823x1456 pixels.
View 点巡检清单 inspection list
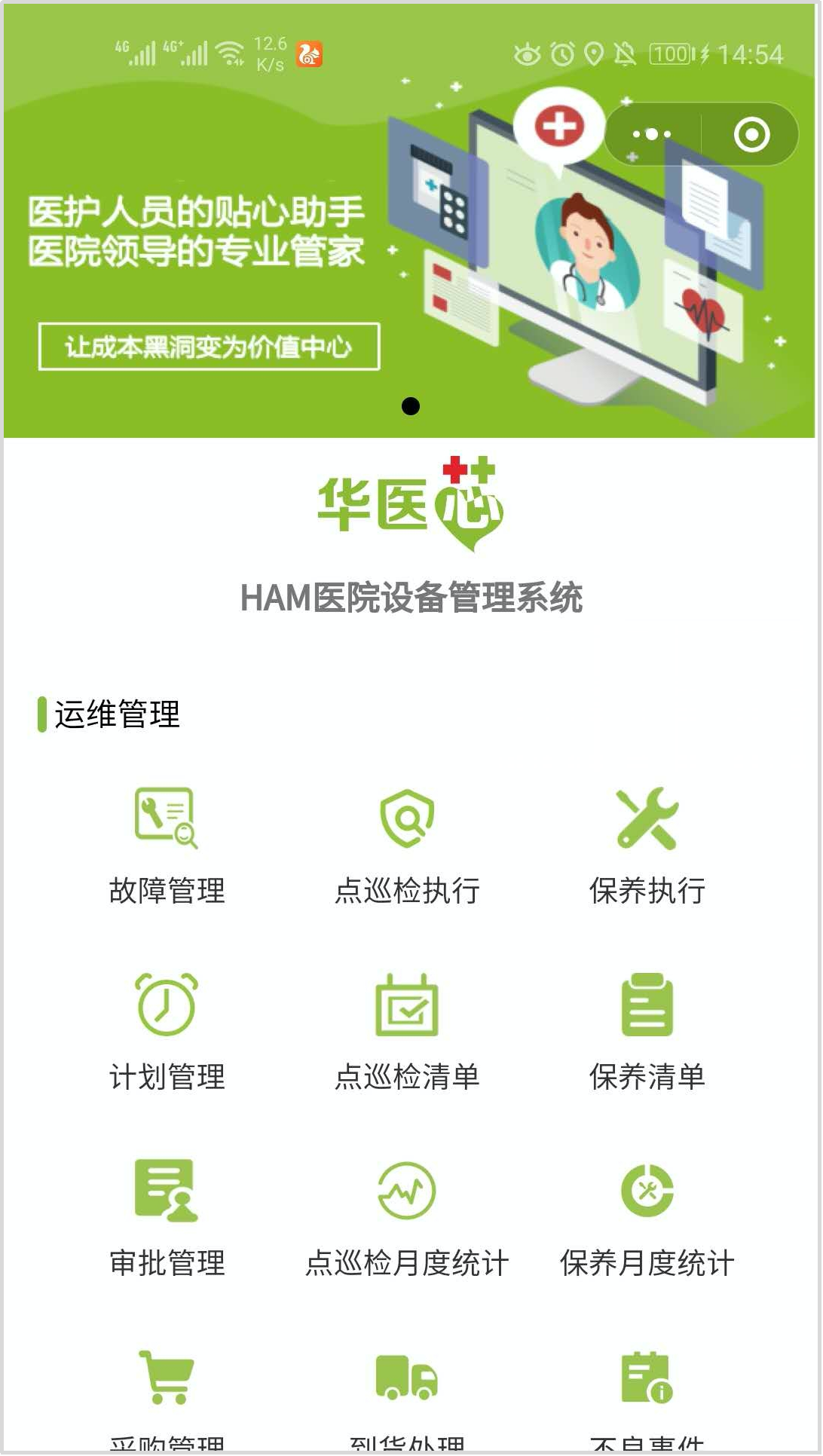coord(407,1031)
